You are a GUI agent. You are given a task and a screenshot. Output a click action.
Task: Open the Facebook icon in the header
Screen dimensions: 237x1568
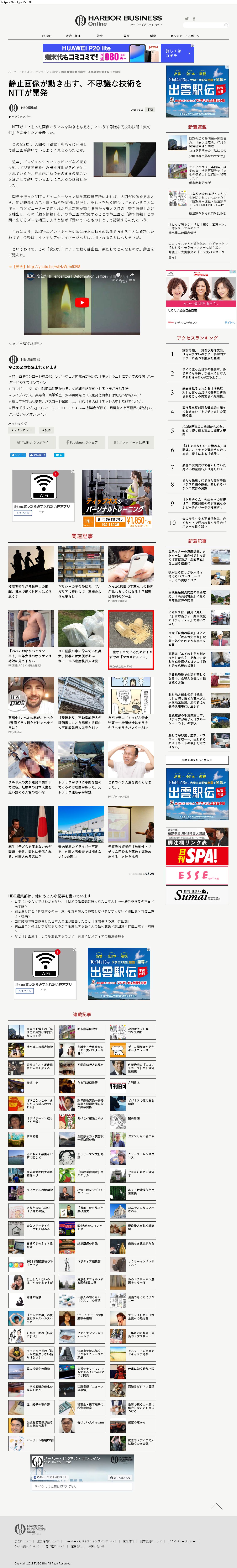point(194,19)
